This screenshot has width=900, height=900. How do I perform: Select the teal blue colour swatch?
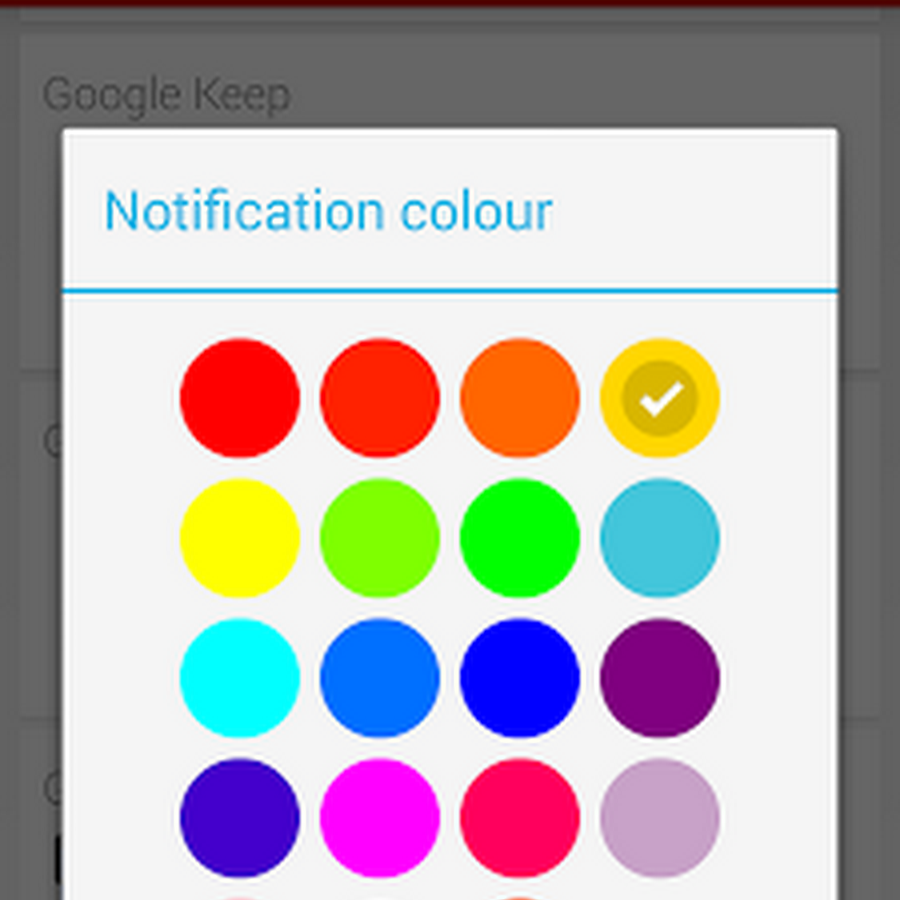pyautogui.click(x=660, y=538)
